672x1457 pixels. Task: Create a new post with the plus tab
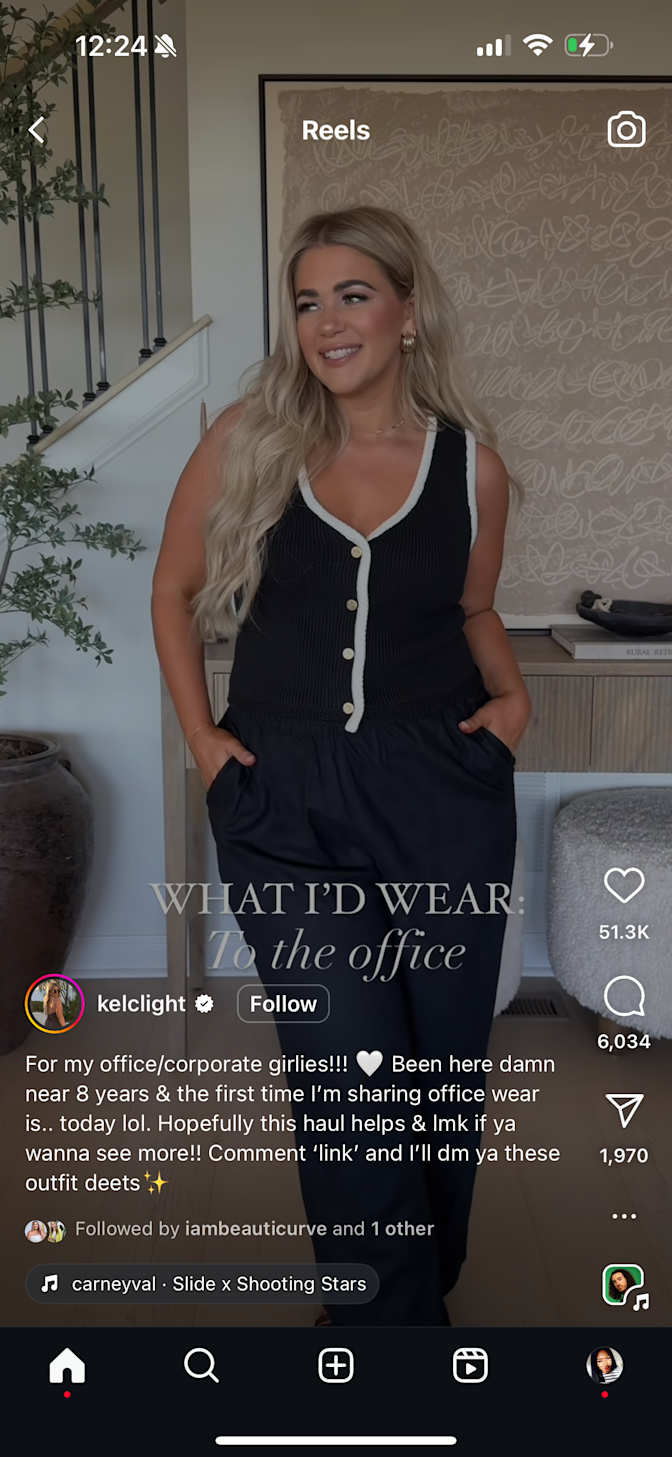click(x=336, y=1365)
